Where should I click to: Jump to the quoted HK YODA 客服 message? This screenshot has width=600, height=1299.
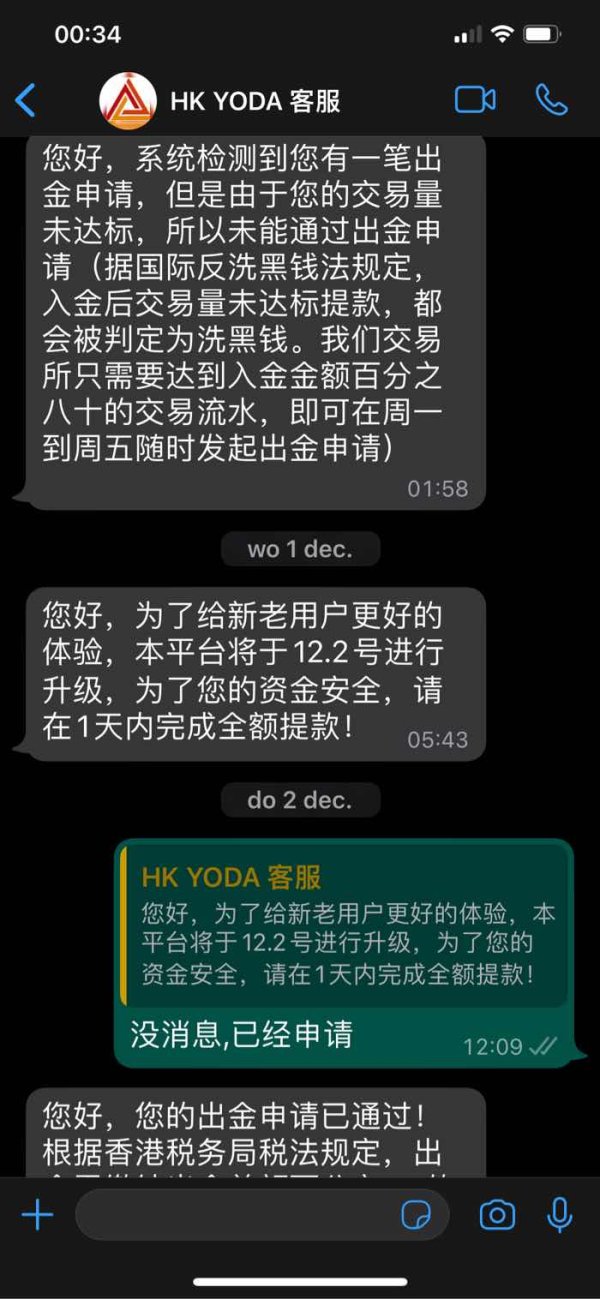tap(343, 926)
